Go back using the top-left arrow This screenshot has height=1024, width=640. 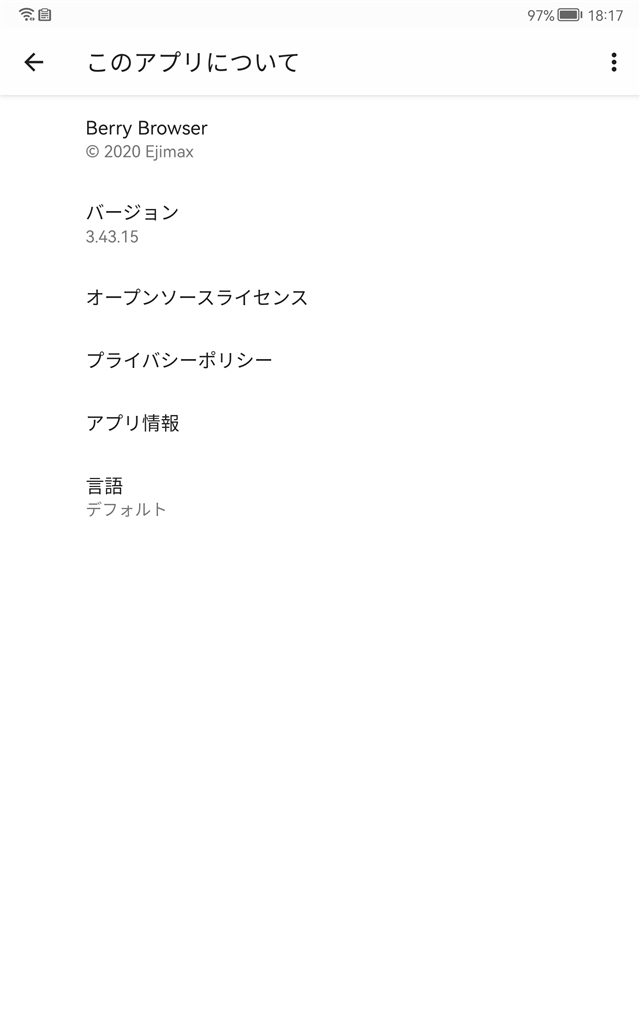[34, 62]
